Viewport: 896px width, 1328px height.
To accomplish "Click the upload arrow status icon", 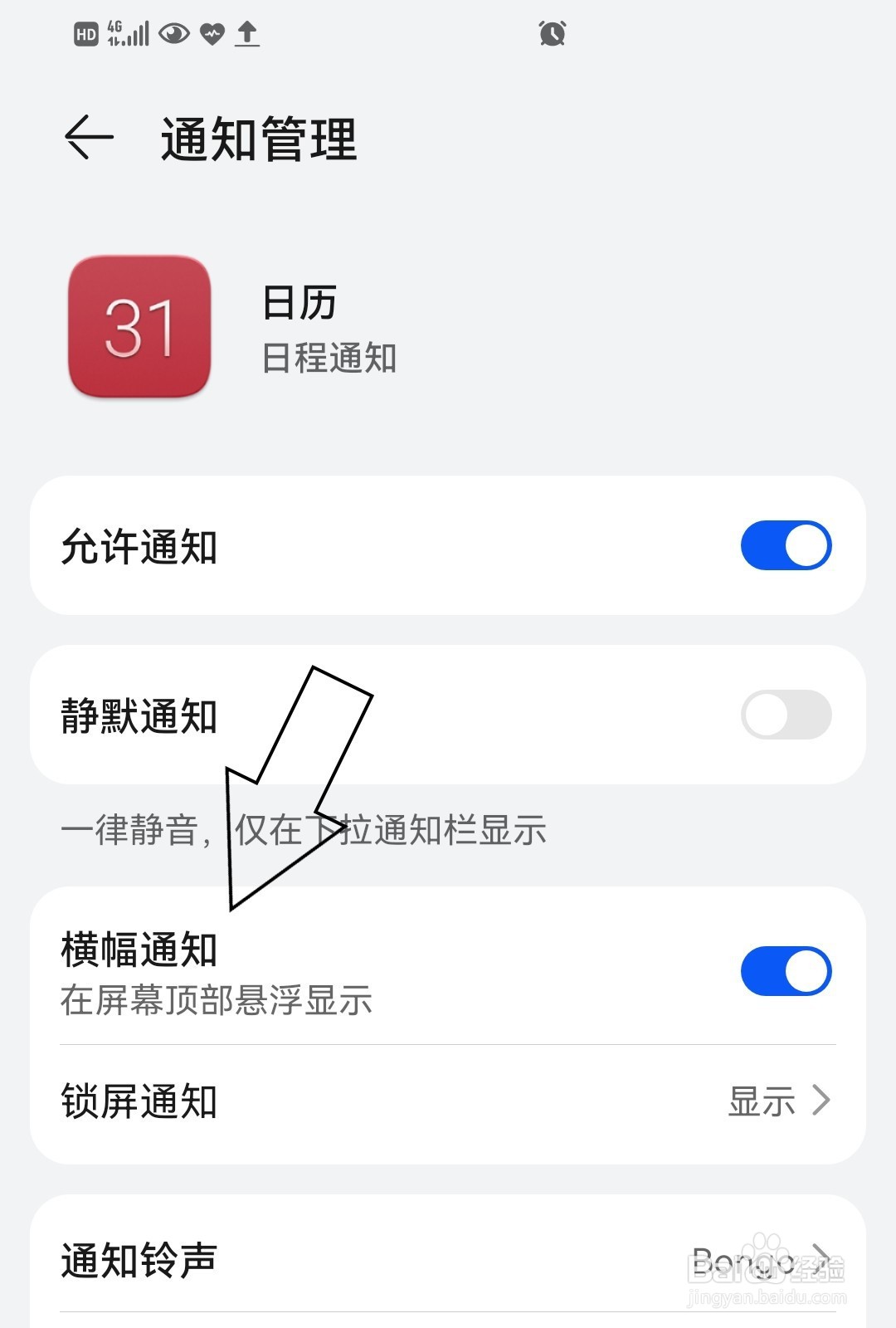I will tap(249, 35).
